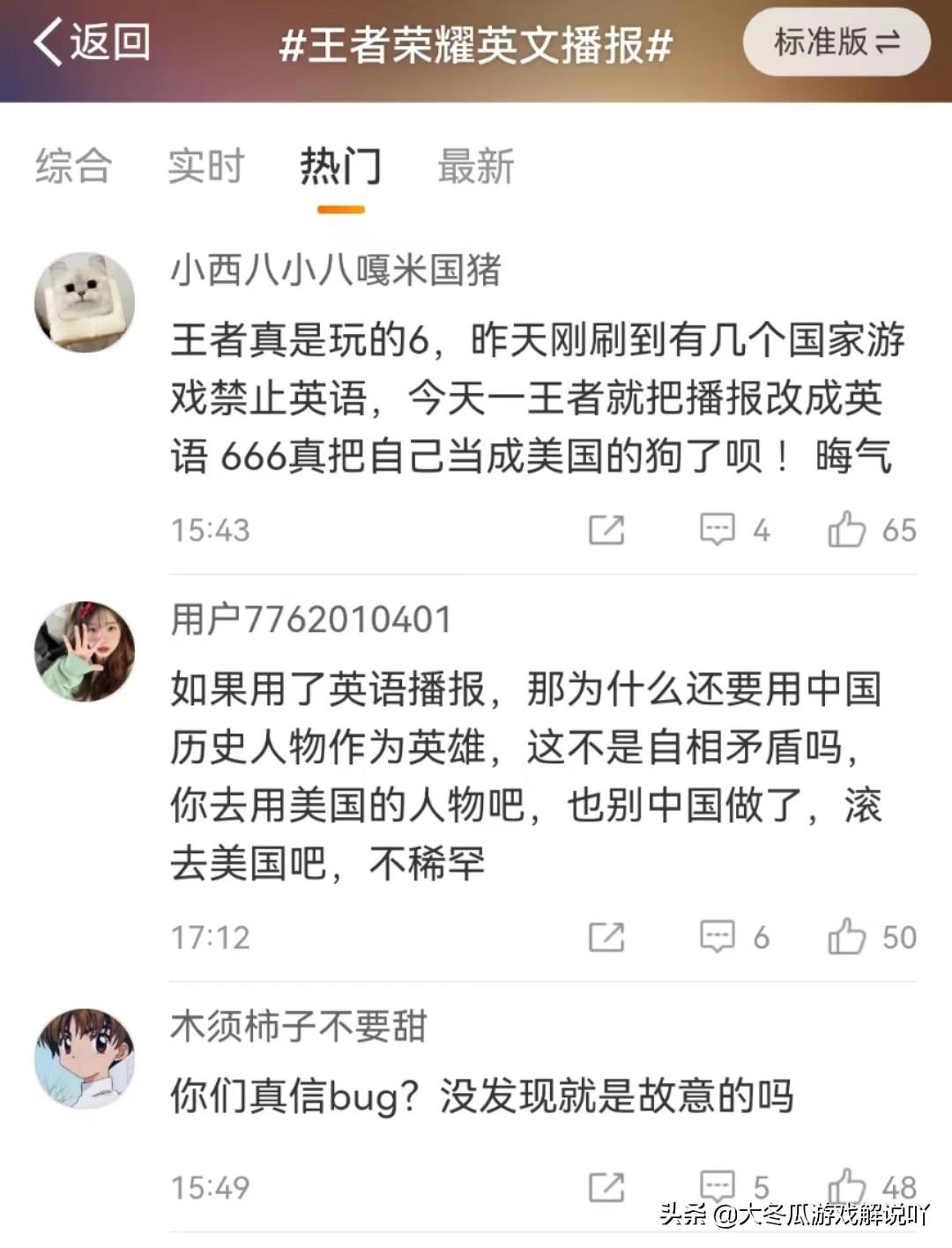Tap the 返回 back button
The image size is (952, 1248).
(92, 42)
